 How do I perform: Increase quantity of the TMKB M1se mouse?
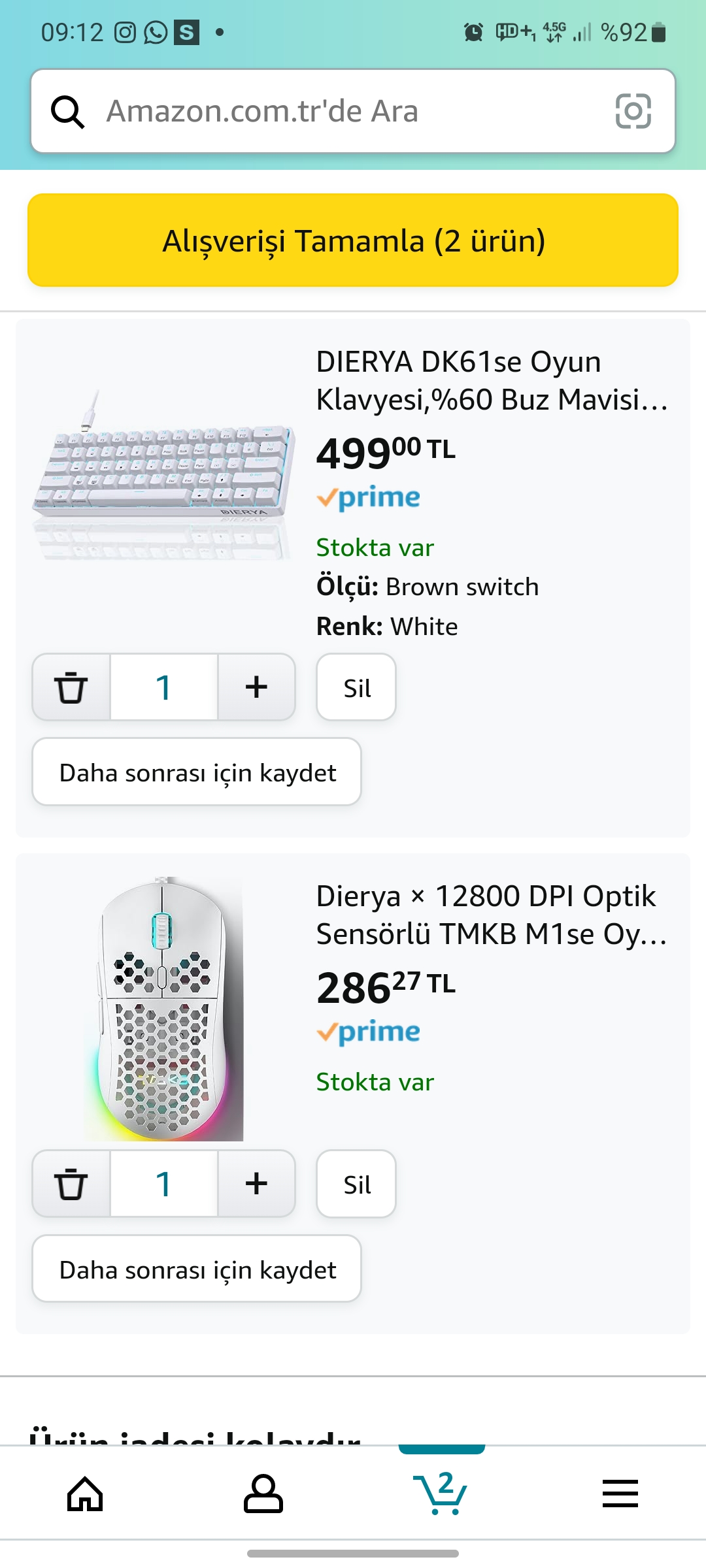click(x=256, y=1184)
